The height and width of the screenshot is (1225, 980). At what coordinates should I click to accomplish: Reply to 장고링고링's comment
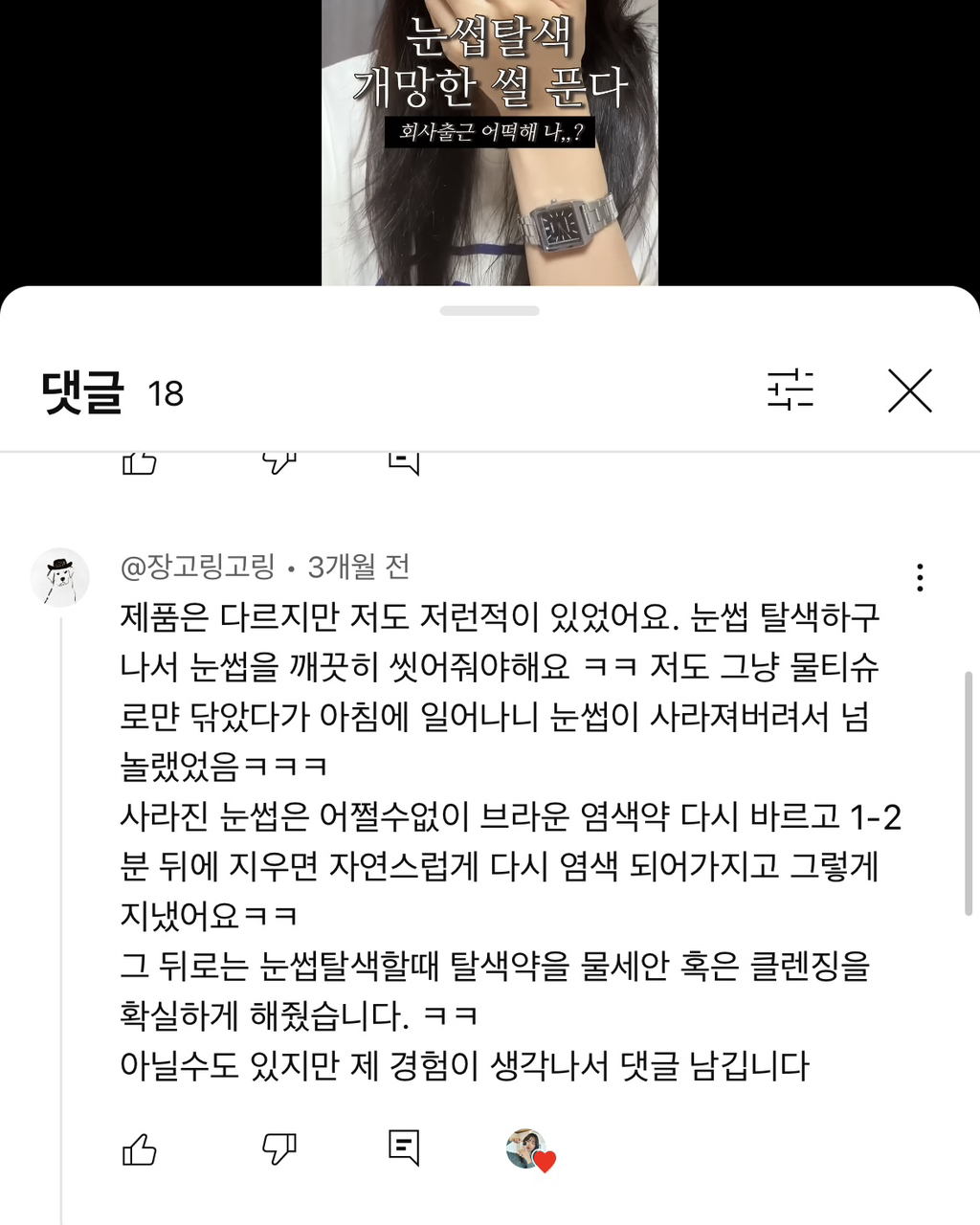(x=404, y=1147)
